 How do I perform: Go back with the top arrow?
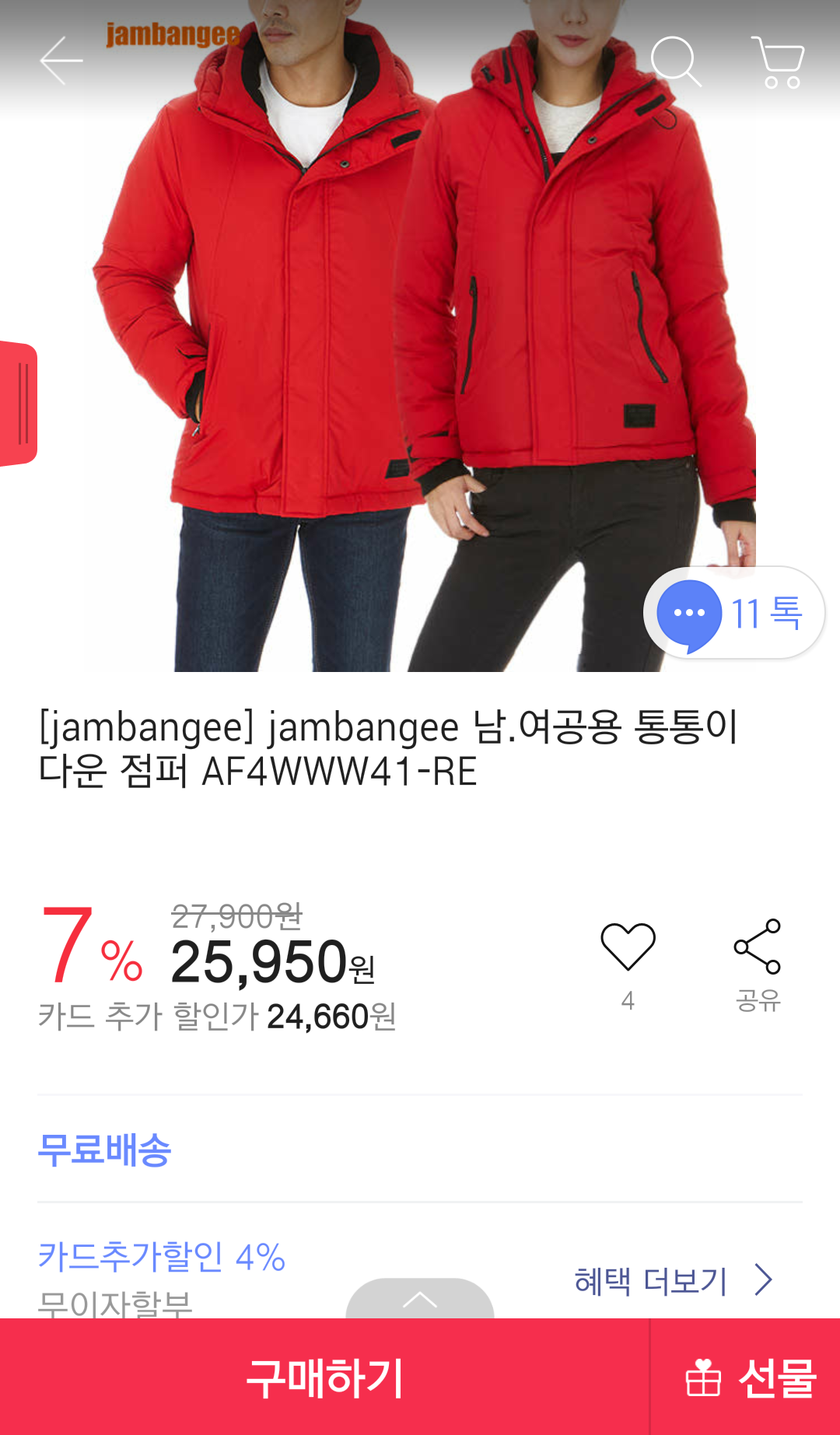[61, 61]
